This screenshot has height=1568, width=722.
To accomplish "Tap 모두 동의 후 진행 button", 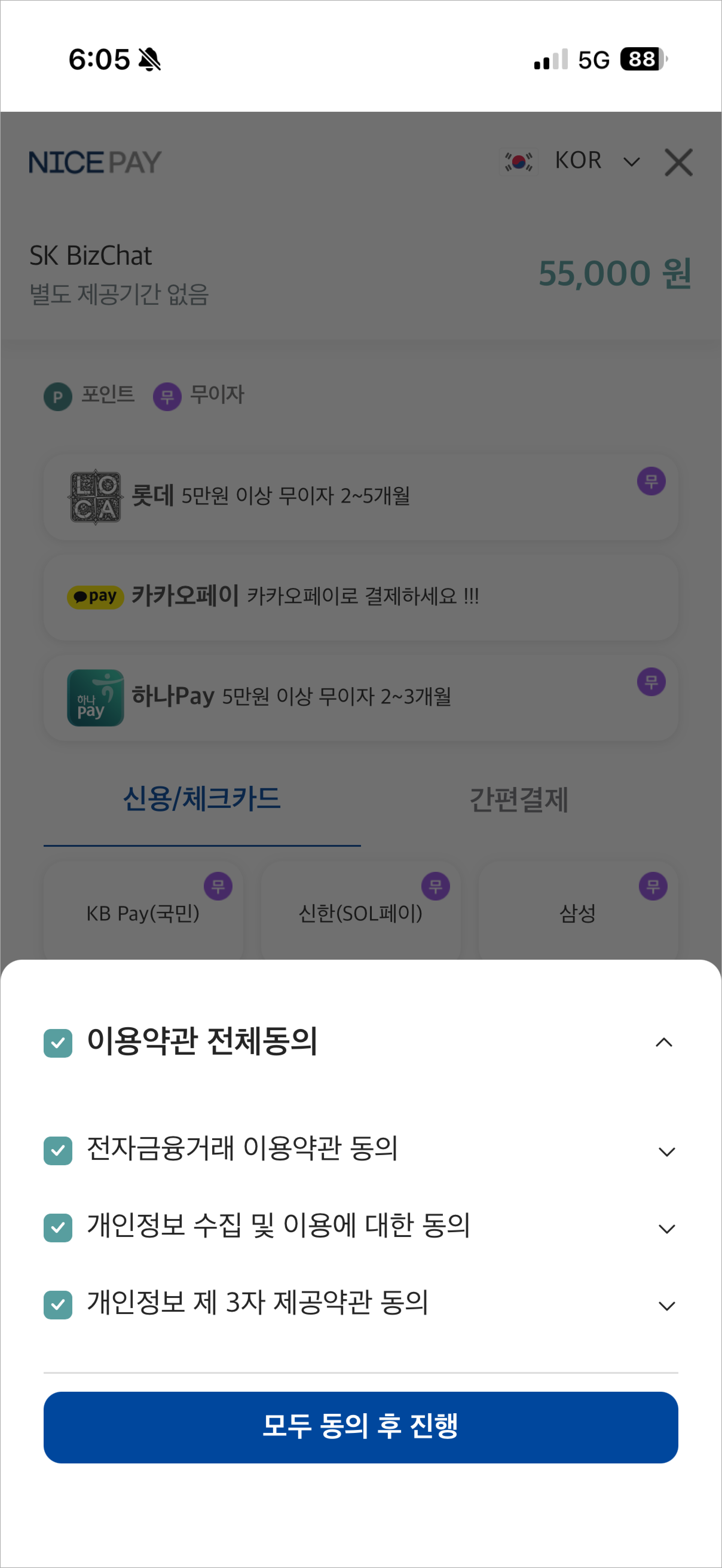I will 360,1427.
